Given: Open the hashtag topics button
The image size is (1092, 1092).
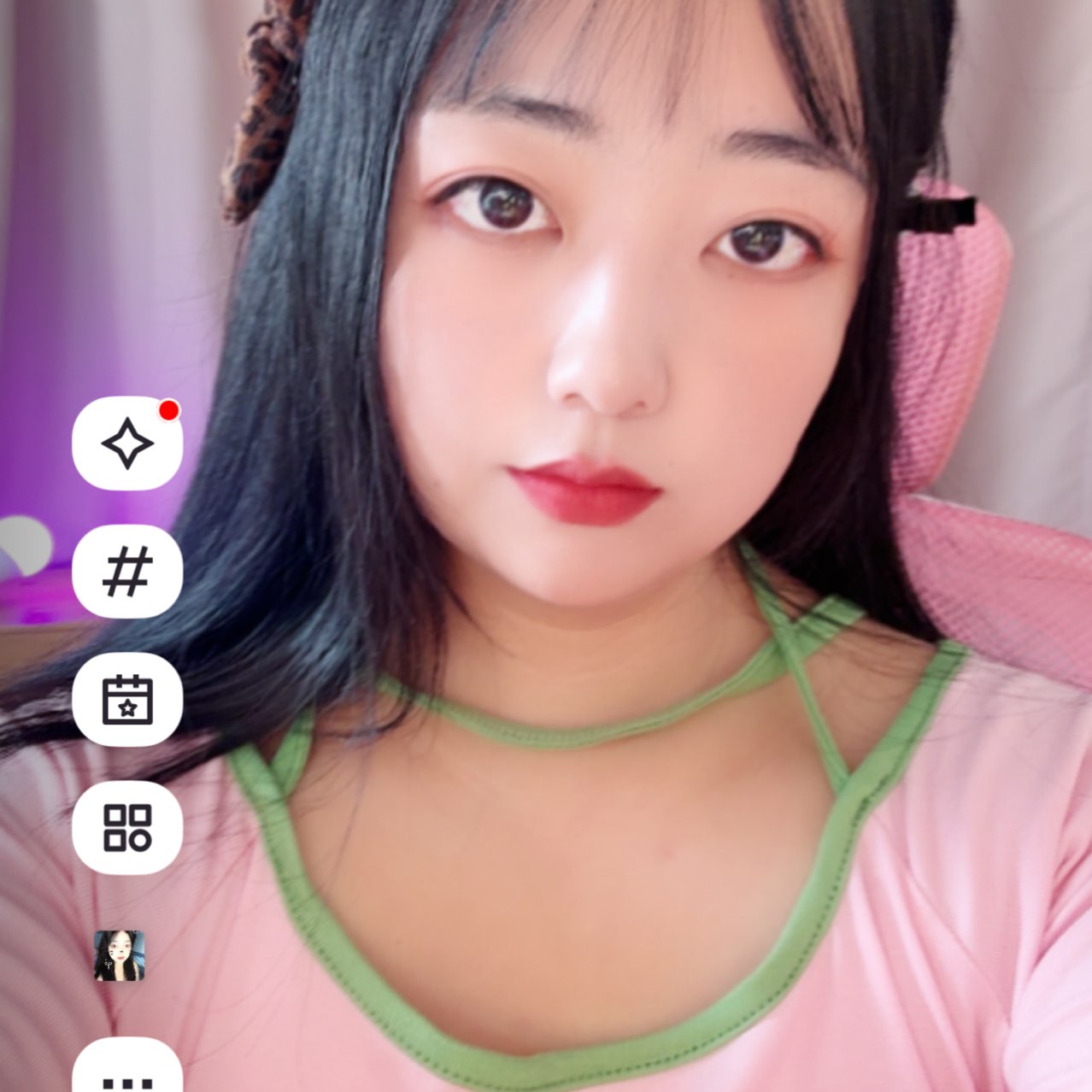Looking at the screenshot, I should pos(127,572).
